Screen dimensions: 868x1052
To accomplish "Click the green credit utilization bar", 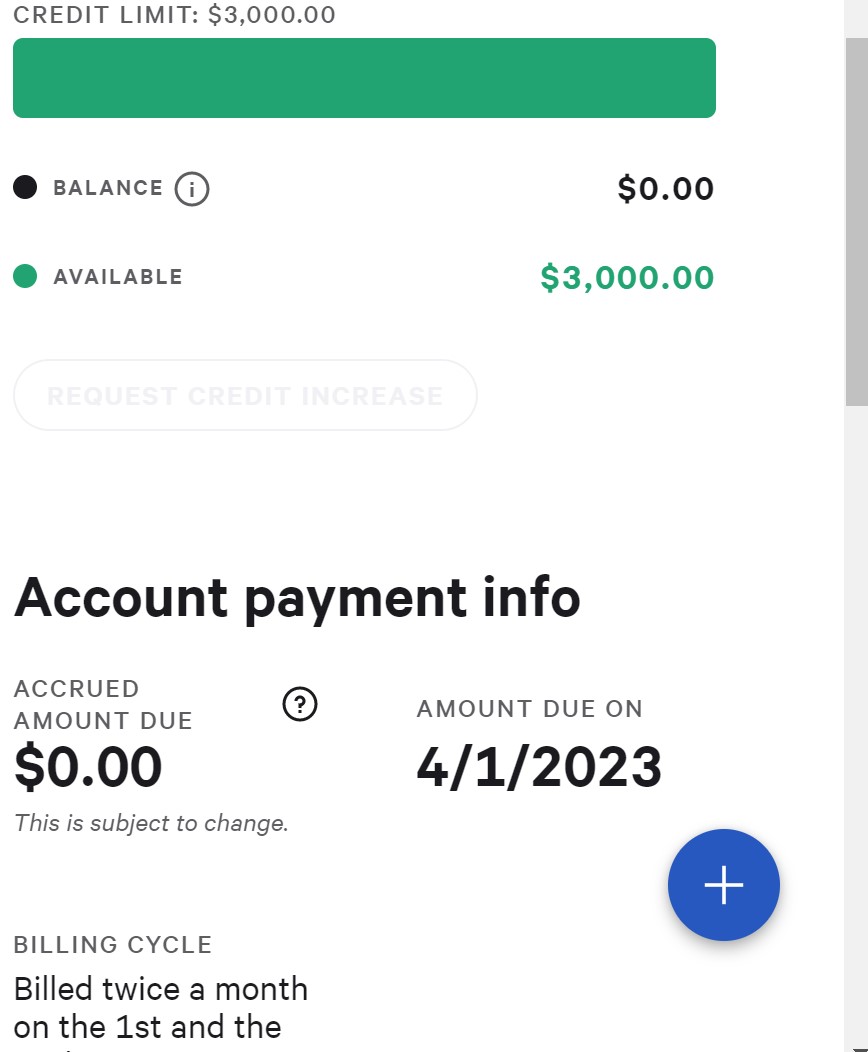I will [364, 78].
